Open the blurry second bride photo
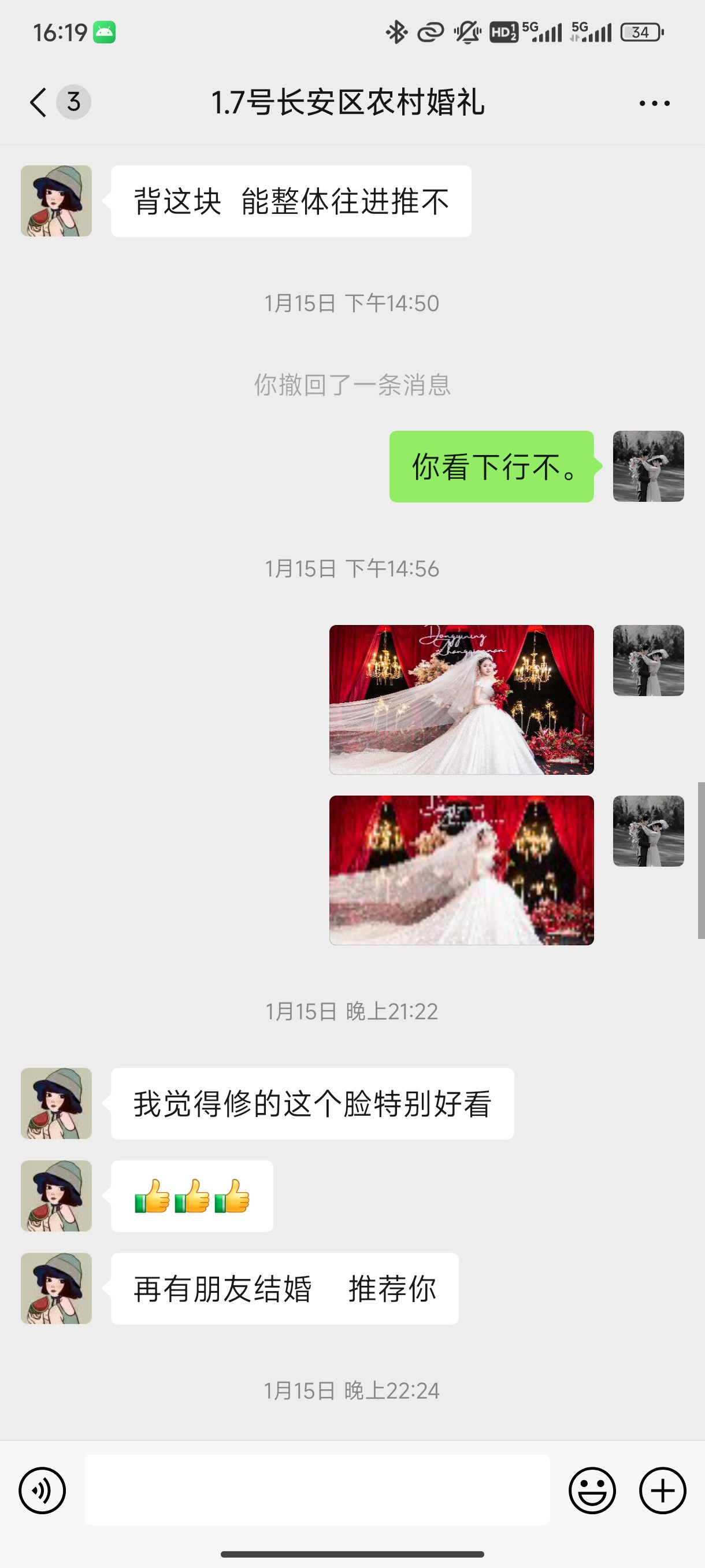705x1568 pixels. (x=461, y=870)
